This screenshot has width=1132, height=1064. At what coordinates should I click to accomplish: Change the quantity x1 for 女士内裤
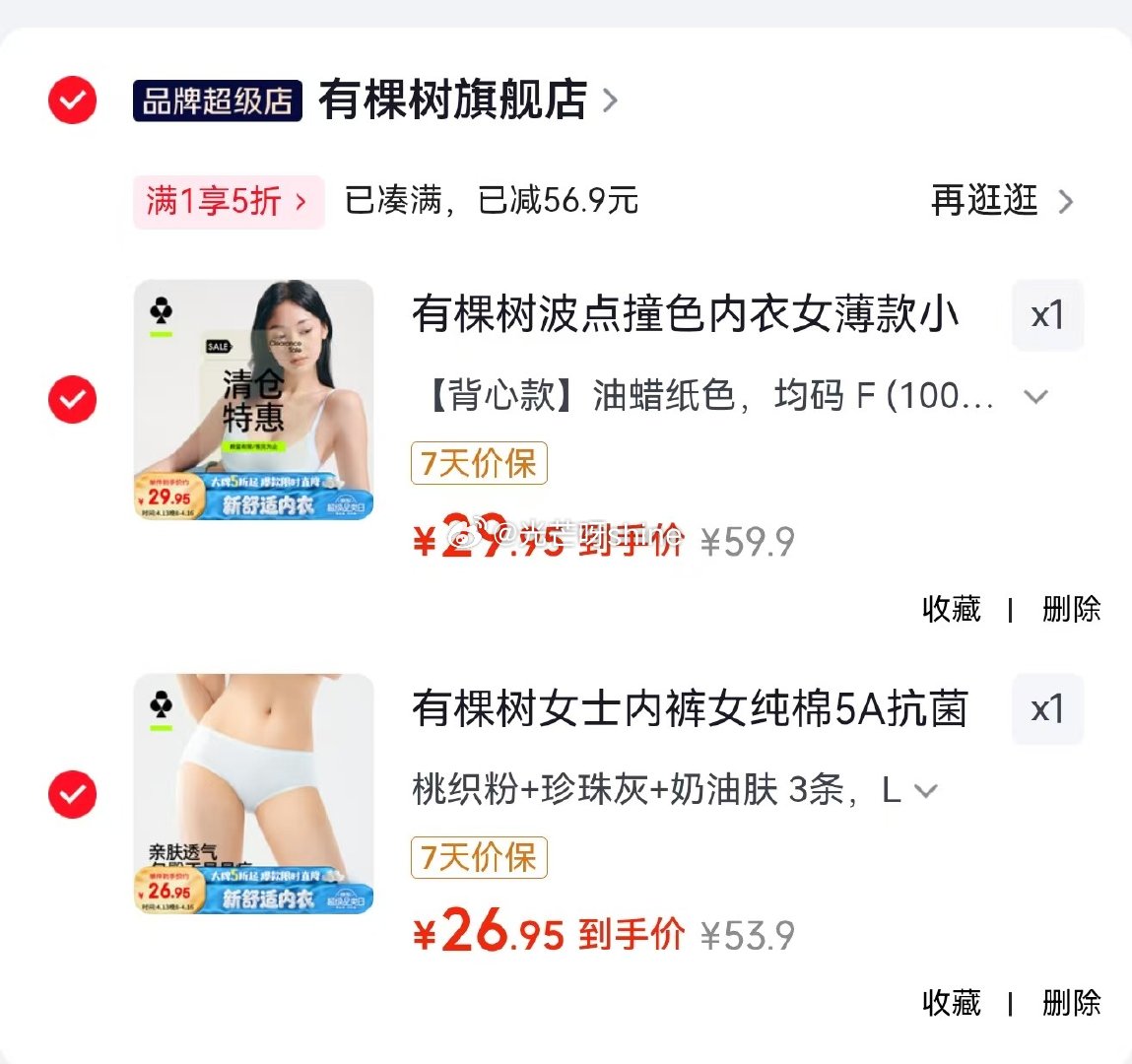pyautogui.click(x=1047, y=709)
